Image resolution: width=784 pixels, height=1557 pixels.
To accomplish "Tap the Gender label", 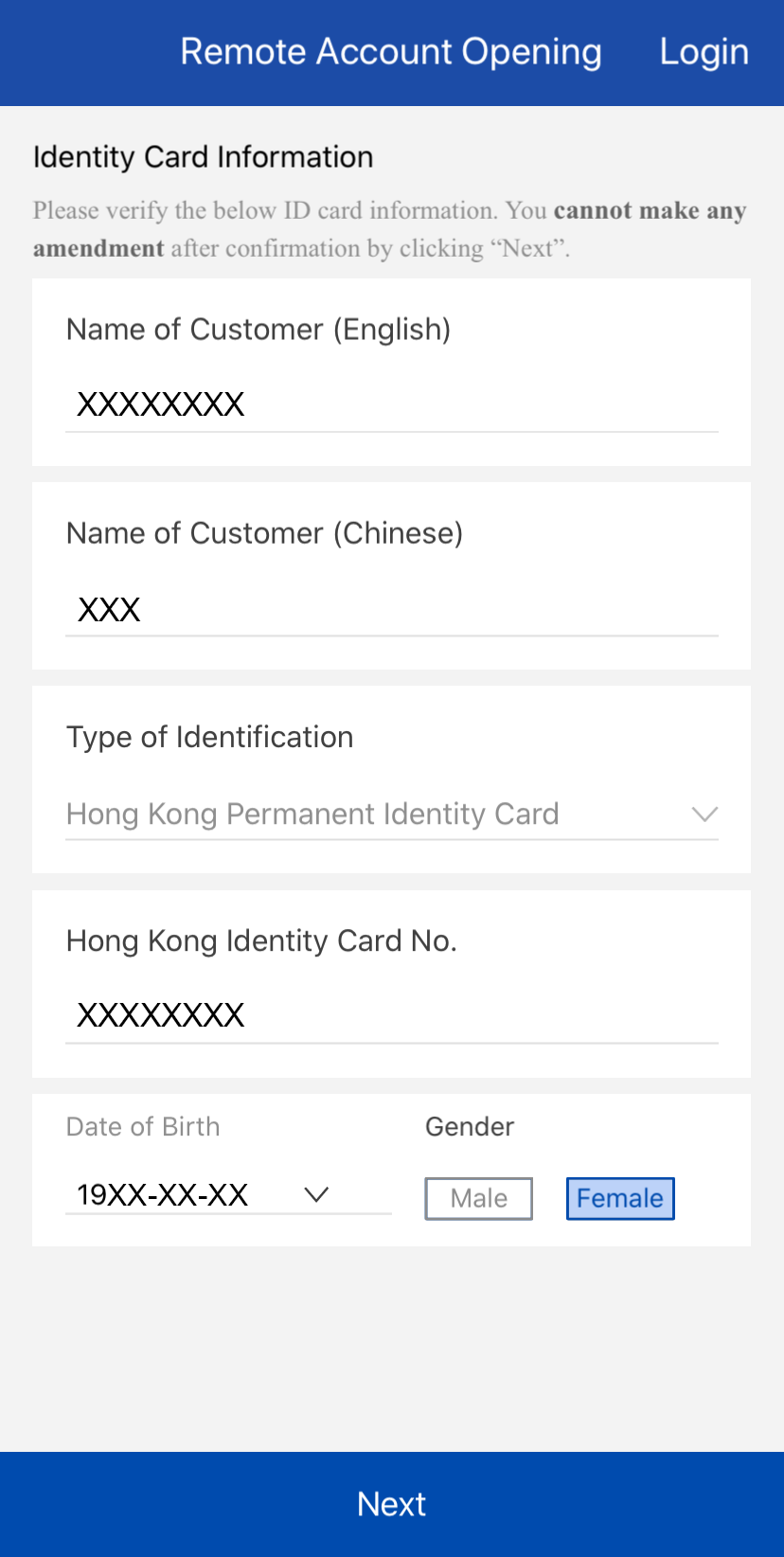I will (469, 1126).
